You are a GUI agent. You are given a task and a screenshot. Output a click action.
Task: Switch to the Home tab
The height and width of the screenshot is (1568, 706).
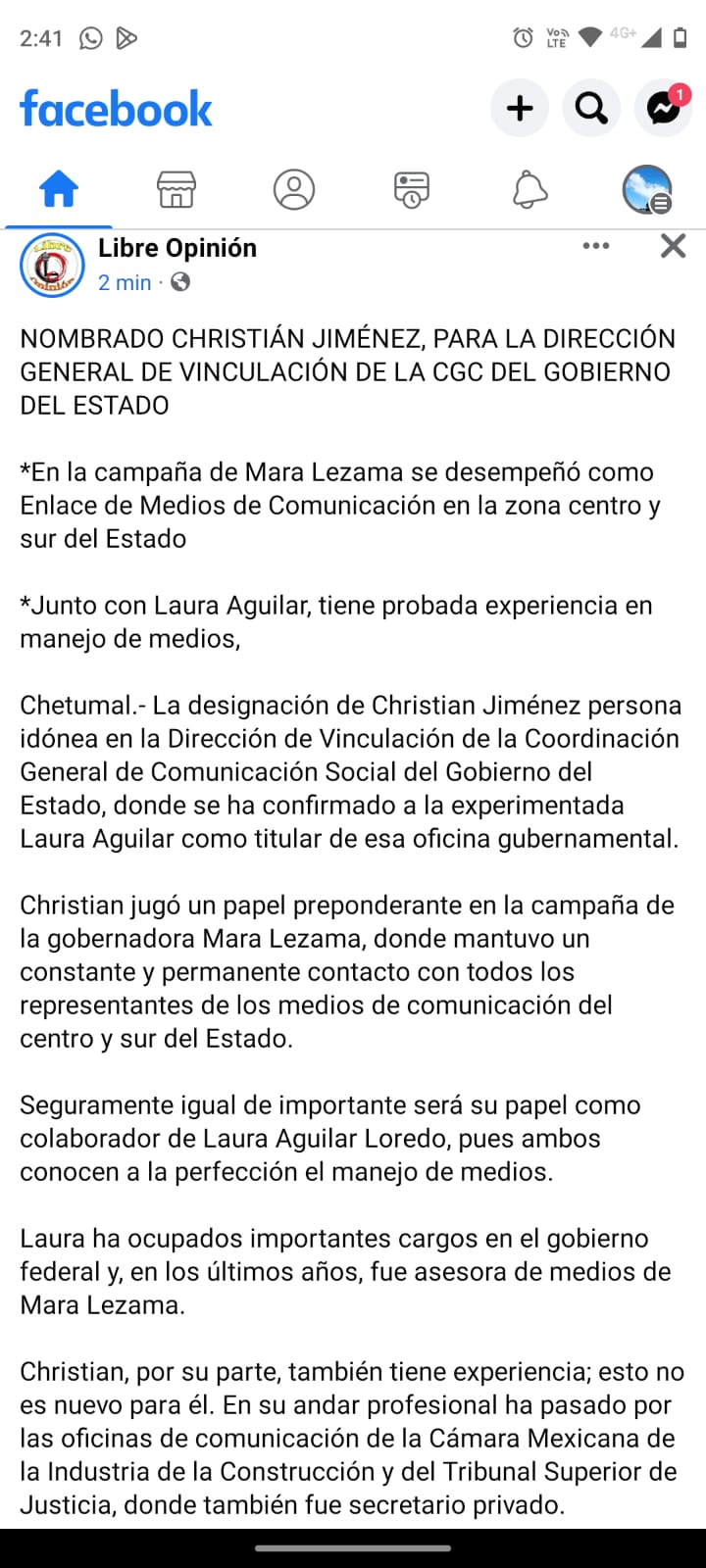click(59, 189)
